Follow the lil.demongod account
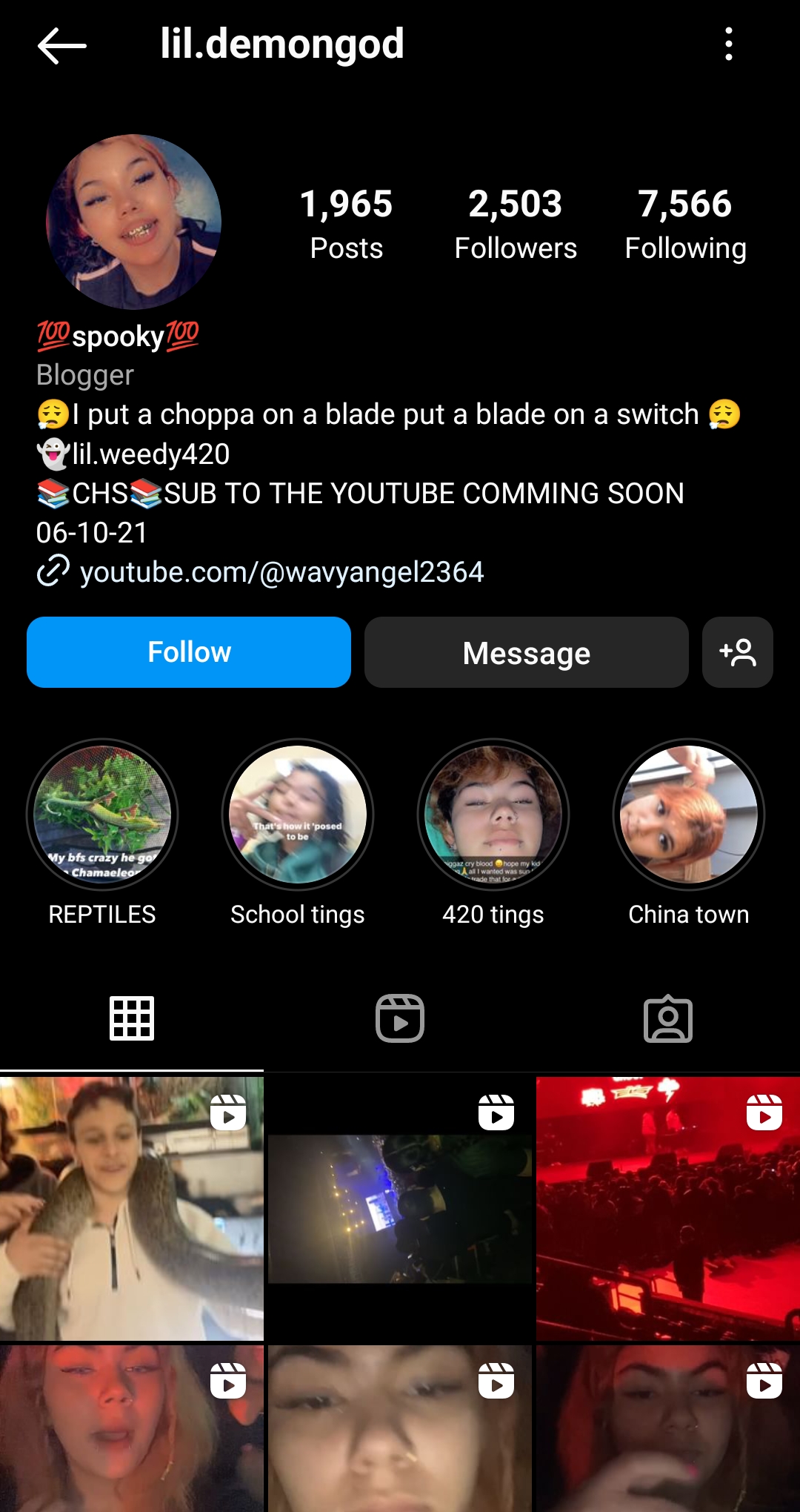Image resolution: width=800 pixels, height=1512 pixels. [189, 652]
